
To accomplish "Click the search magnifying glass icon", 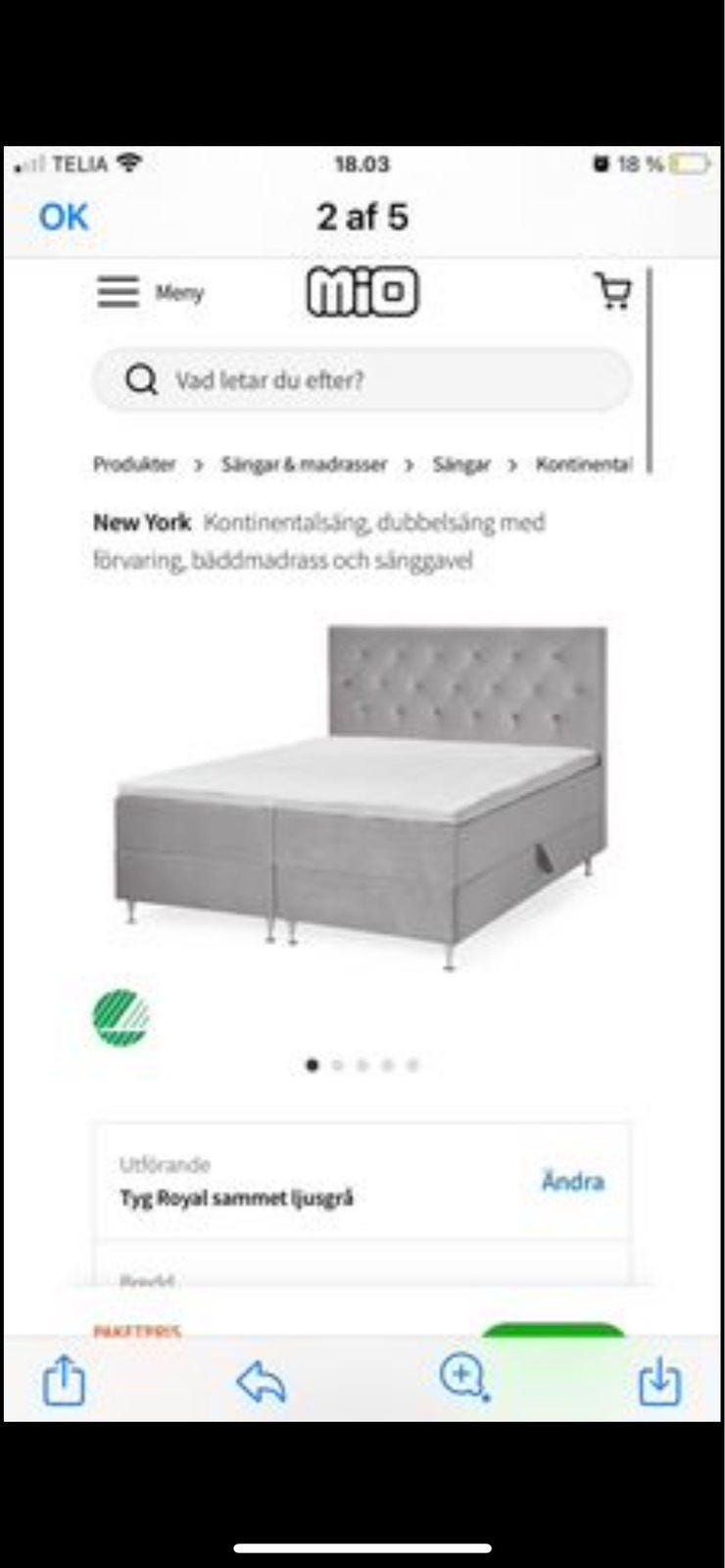I will 143,380.
